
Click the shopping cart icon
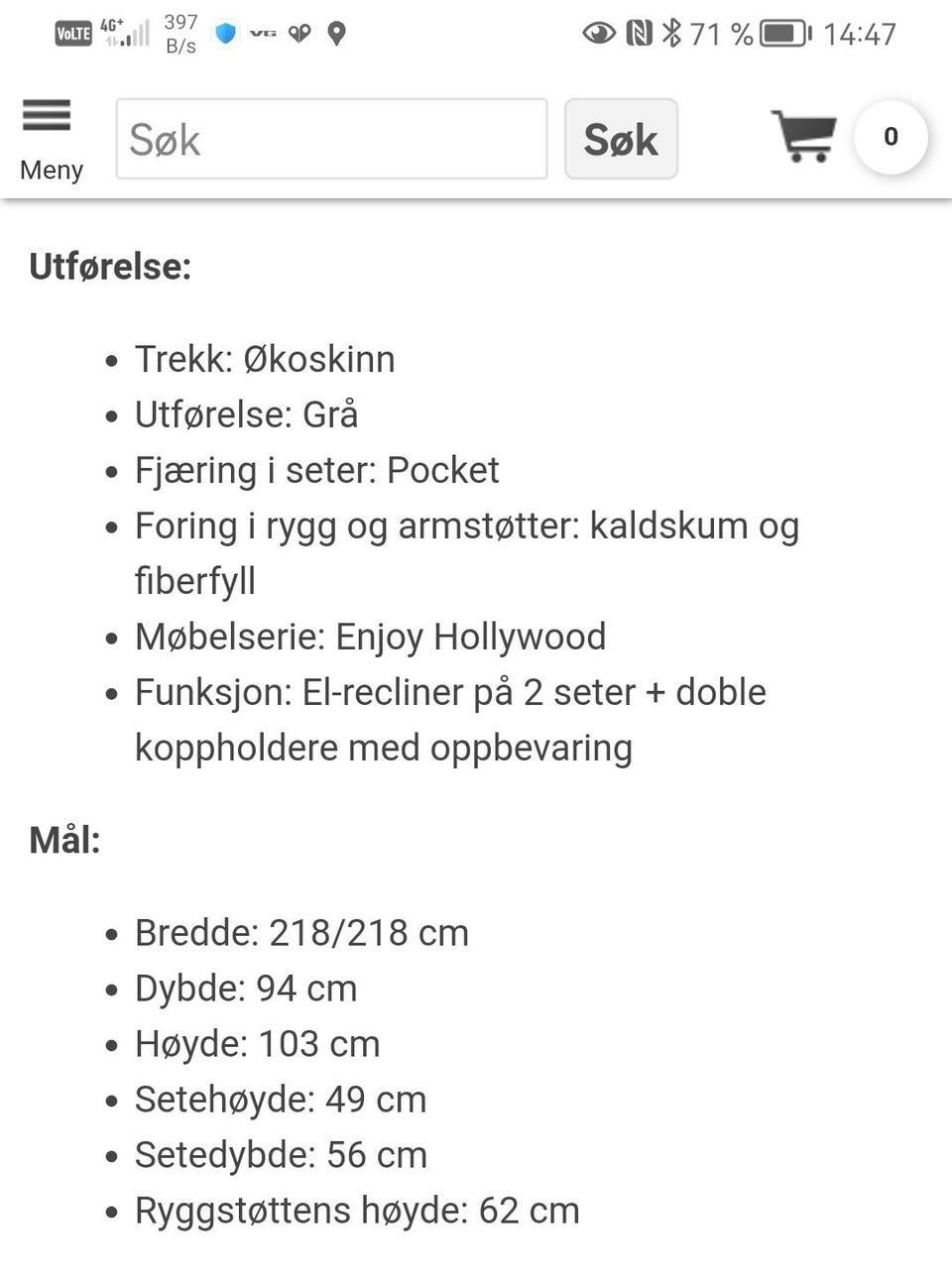[x=803, y=137]
